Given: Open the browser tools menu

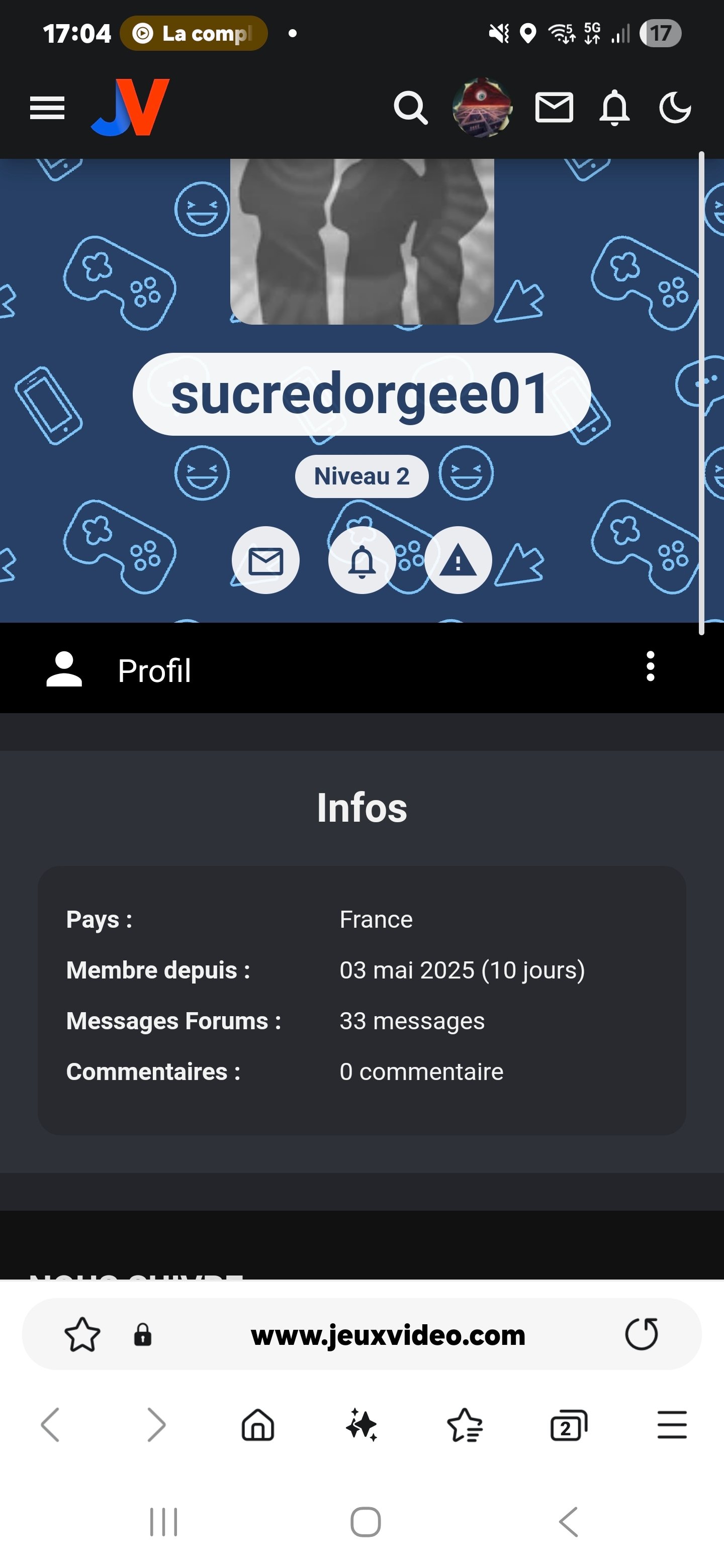Looking at the screenshot, I should tap(672, 1424).
